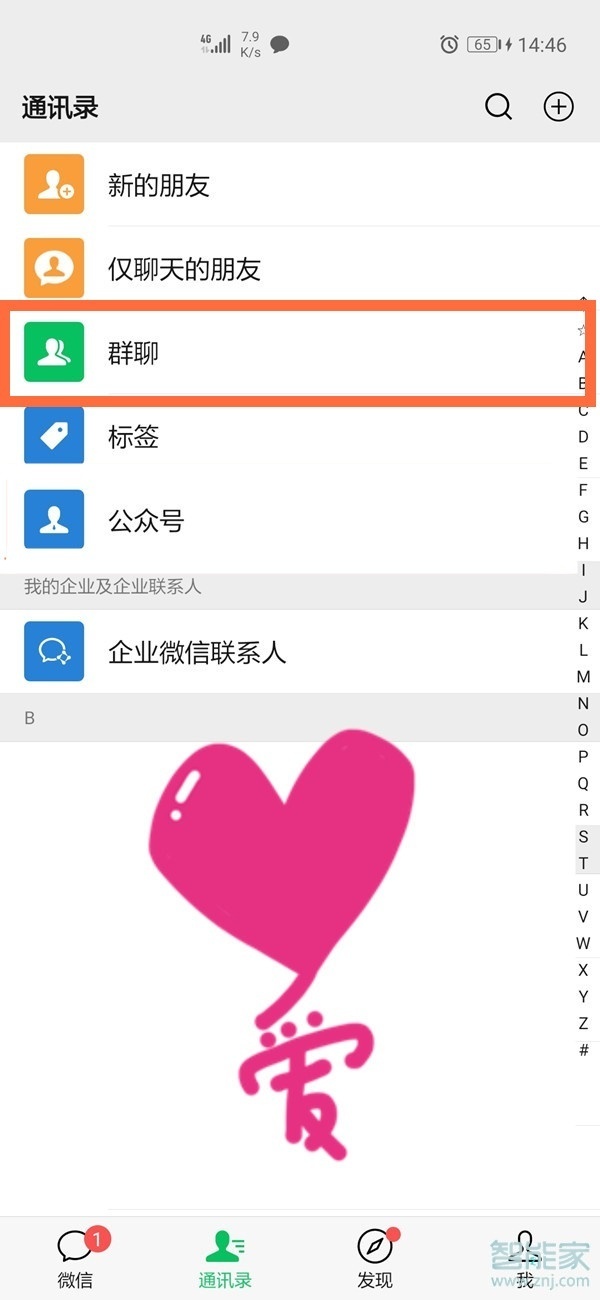Switch to the 微信 chats tab
Screen dimensions: 600x1300
pos(76,1258)
